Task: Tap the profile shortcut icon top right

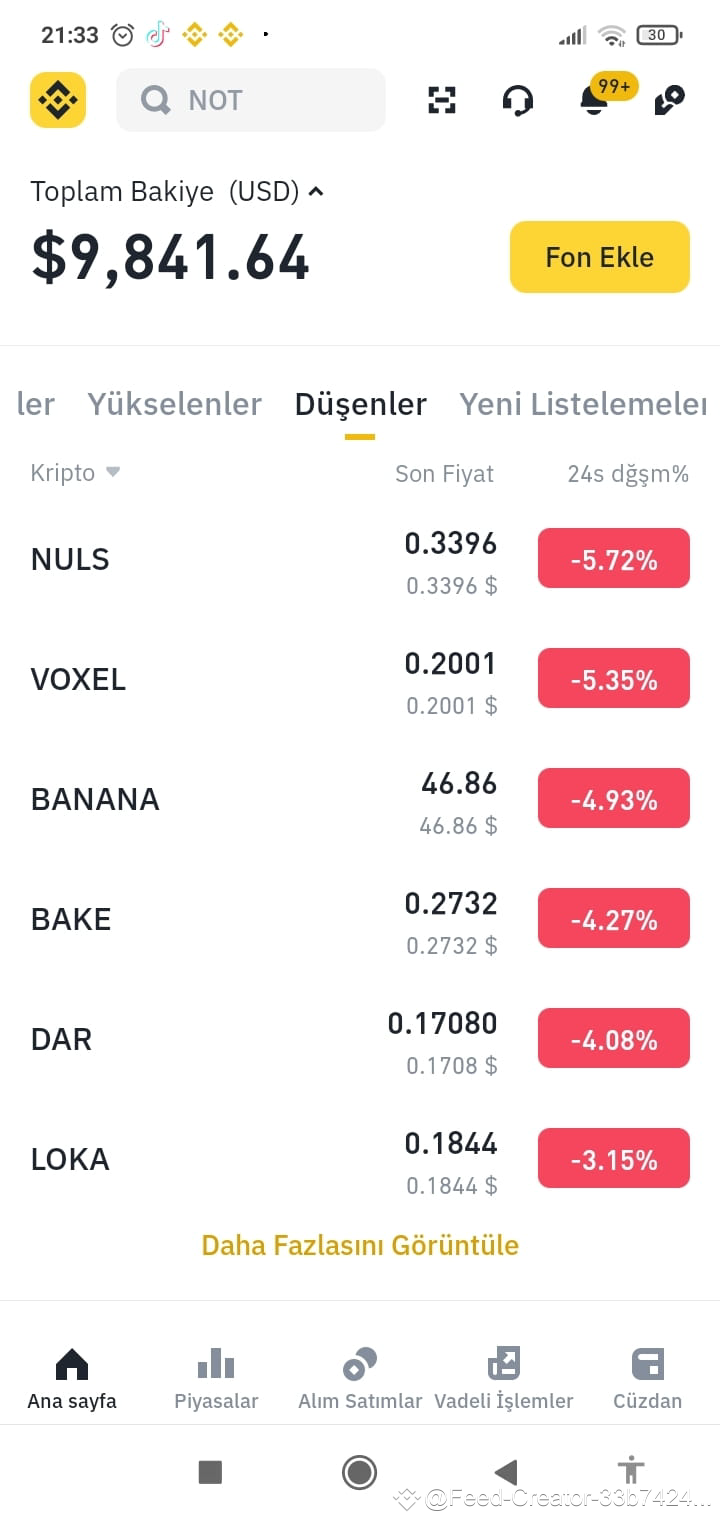Action: (x=668, y=100)
